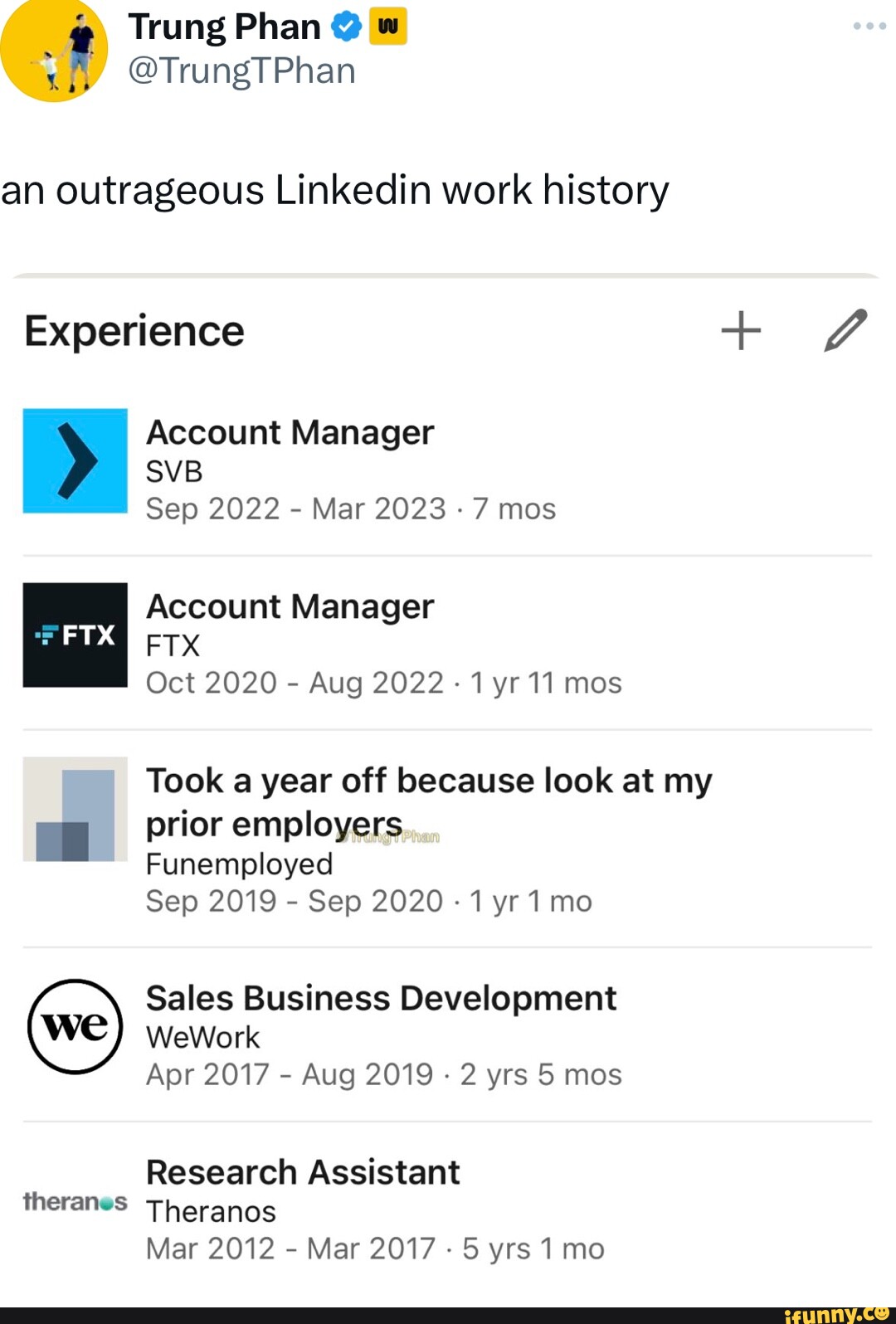Click the Theranos company logo

tap(75, 1201)
